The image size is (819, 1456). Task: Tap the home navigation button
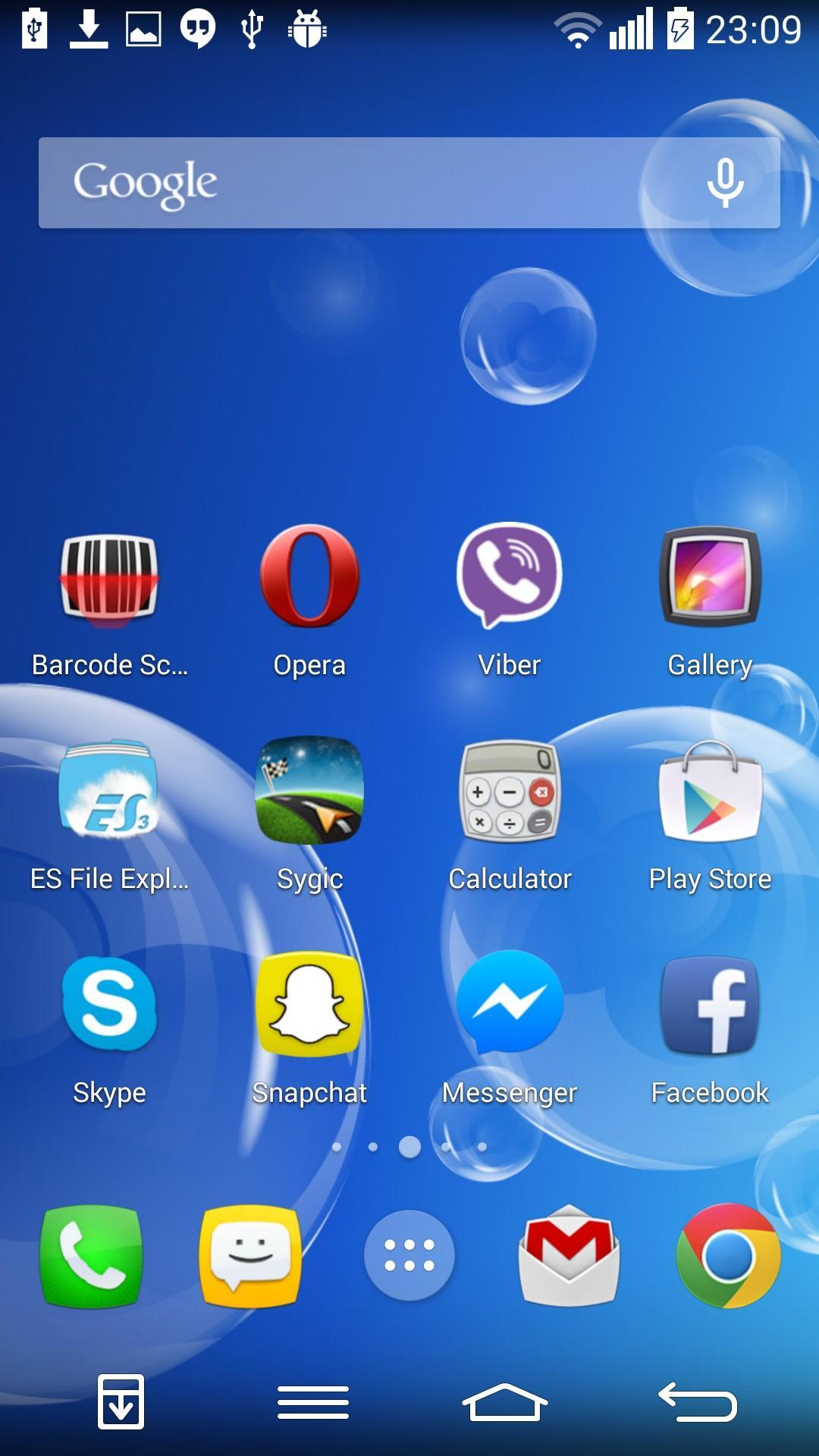point(505,1403)
